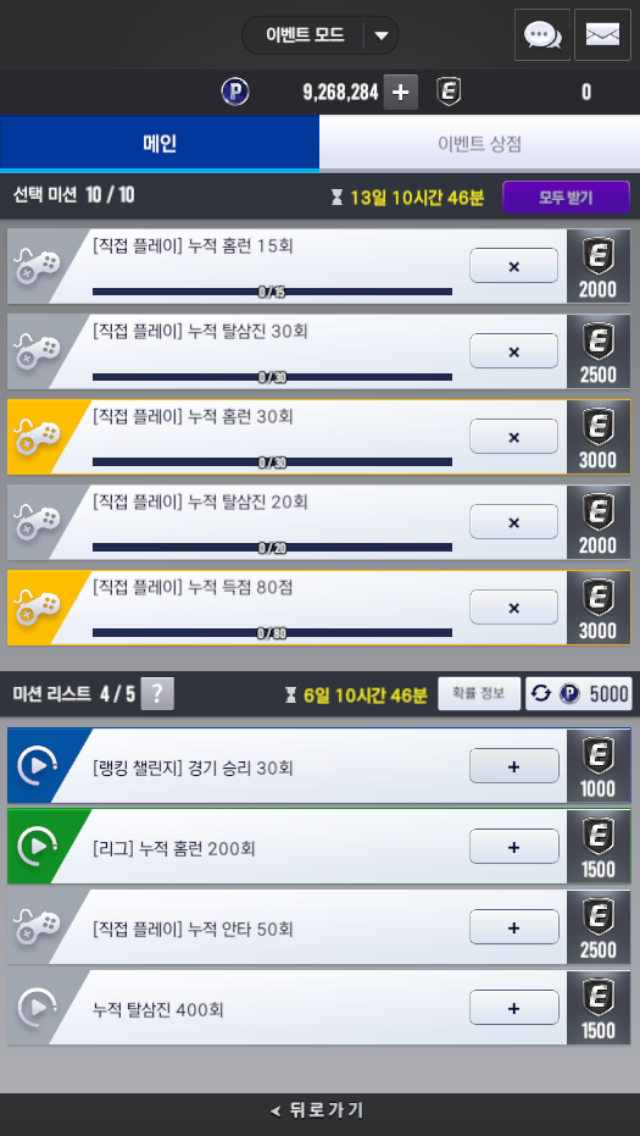640x1136 pixels.
Task: Remove the 누적 탈삼진 20회 mission
Action: (513, 522)
